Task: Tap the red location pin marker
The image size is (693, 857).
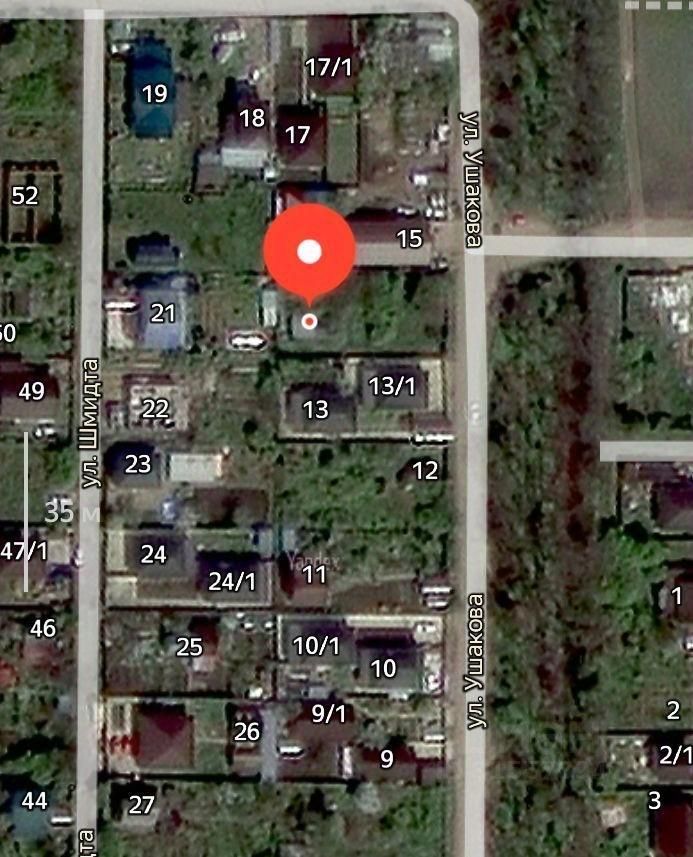Action: pos(309,252)
